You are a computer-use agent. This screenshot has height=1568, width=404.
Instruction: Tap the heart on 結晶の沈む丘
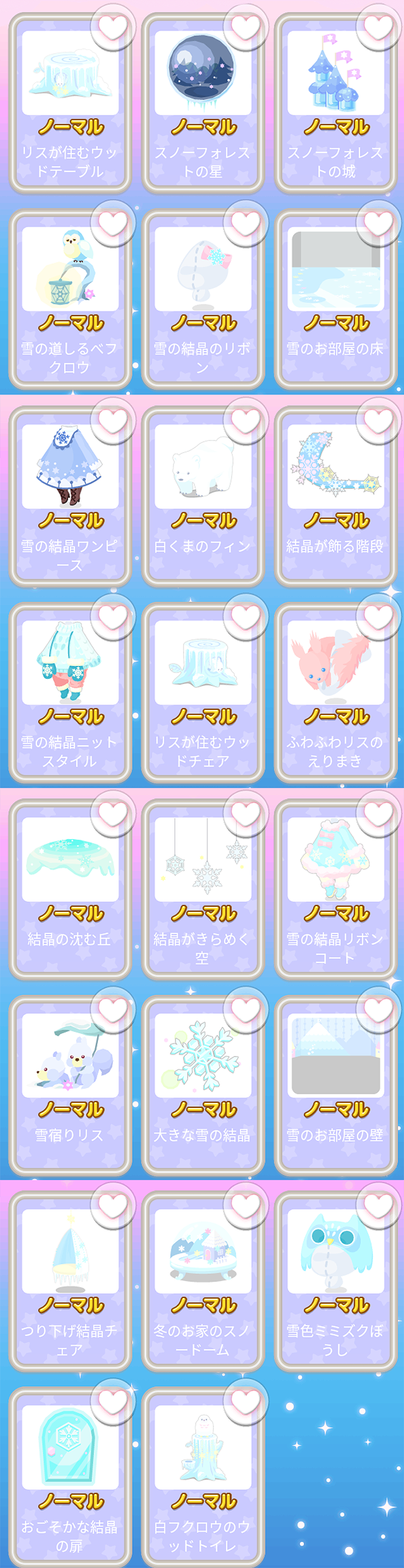pyautogui.click(x=113, y=814)
